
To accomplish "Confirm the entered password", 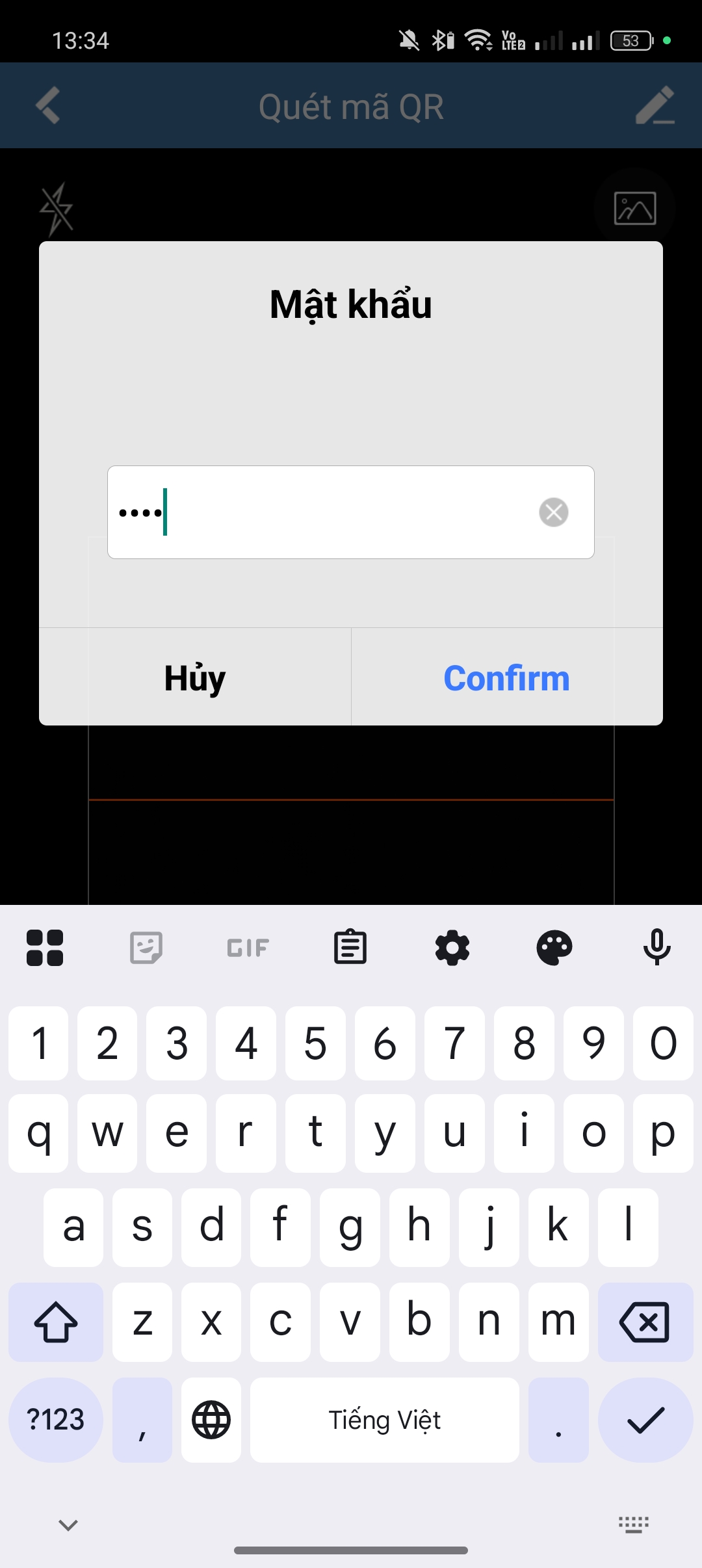I will point(506,678).
